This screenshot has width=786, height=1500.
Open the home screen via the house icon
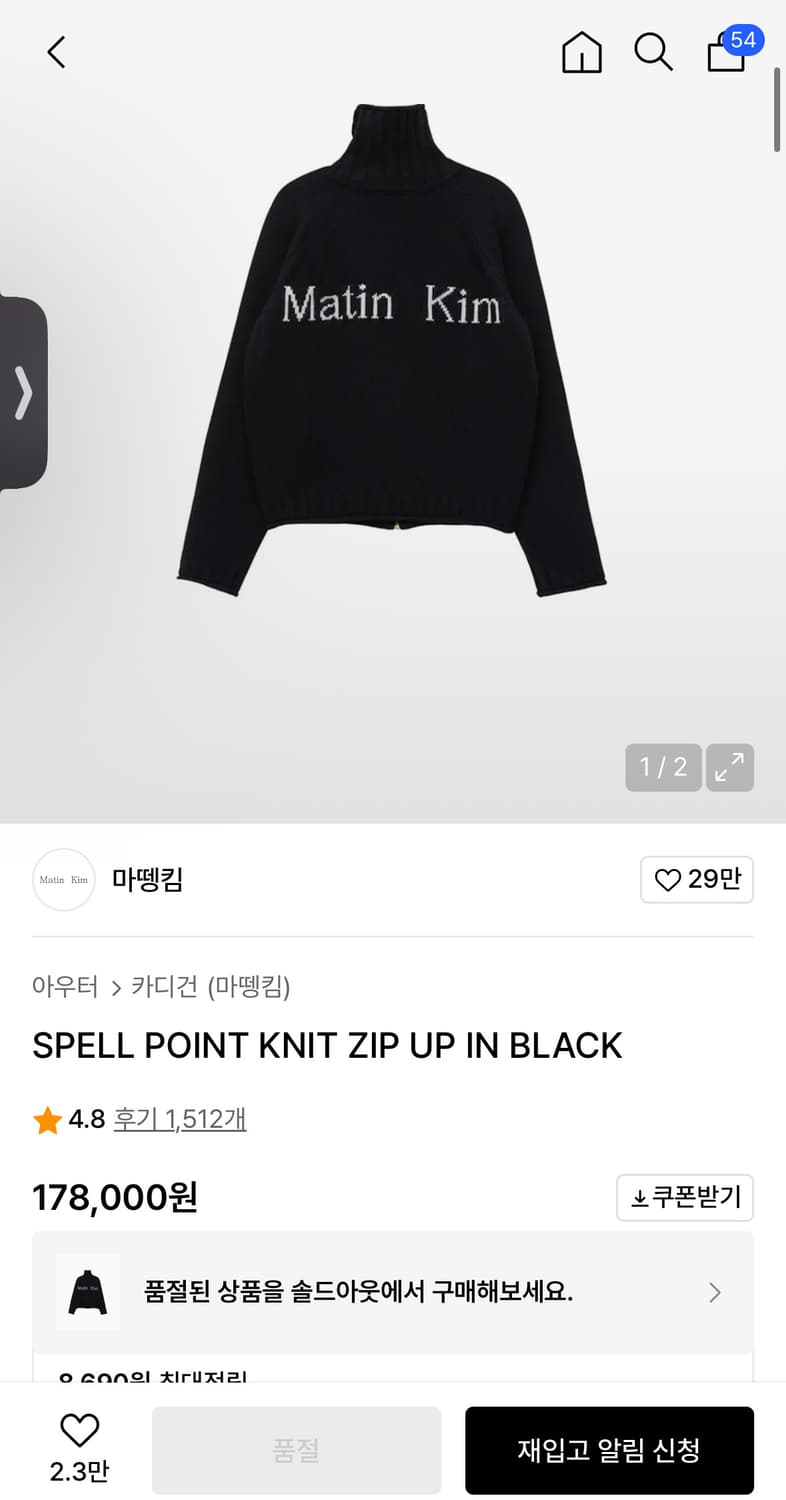(x=581, y=52)
